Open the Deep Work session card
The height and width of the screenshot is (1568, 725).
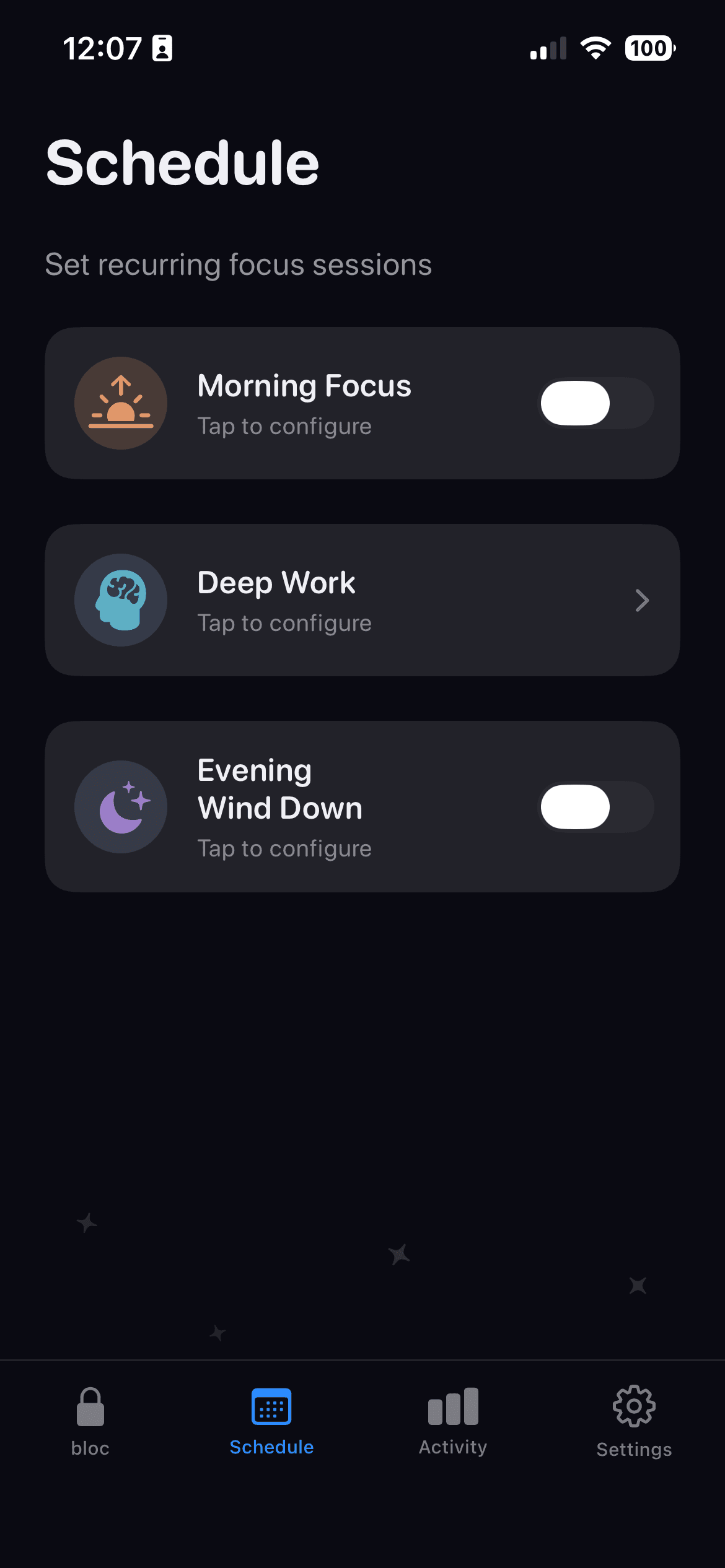pyautogui.click(x=362, y=600)
